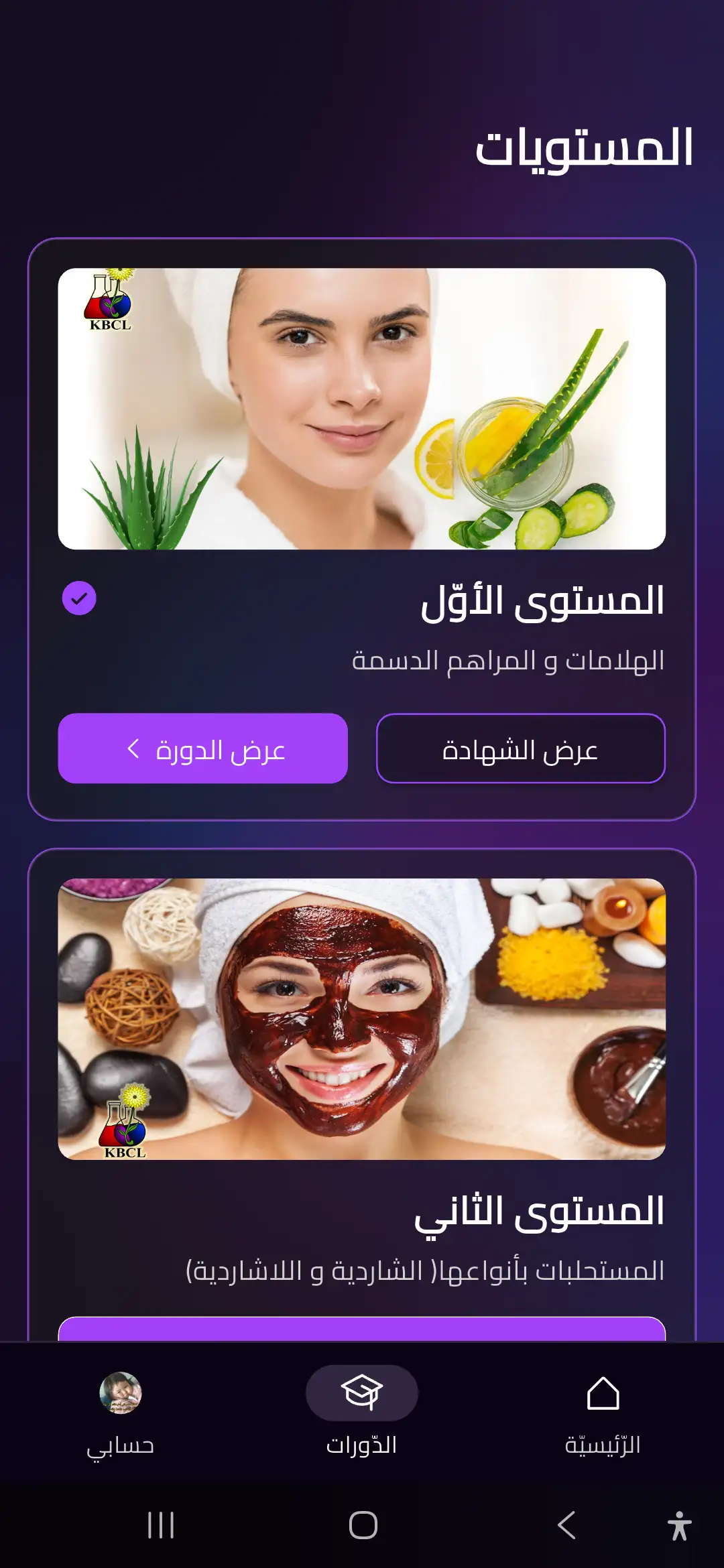Go back with the system back button
The image size is (724, 1568).
[x=566, y=1525]
